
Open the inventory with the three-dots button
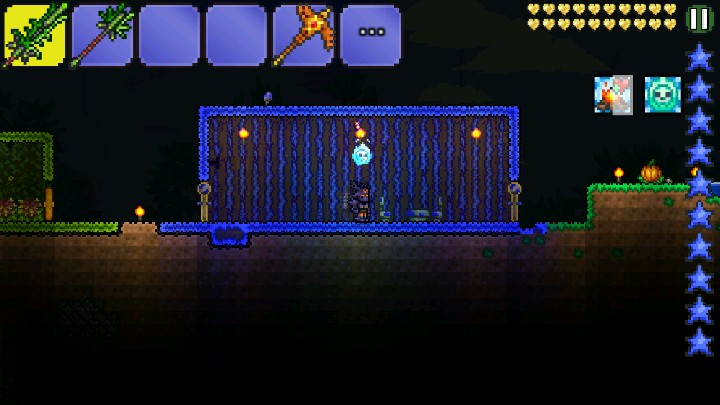coord(371,35)
